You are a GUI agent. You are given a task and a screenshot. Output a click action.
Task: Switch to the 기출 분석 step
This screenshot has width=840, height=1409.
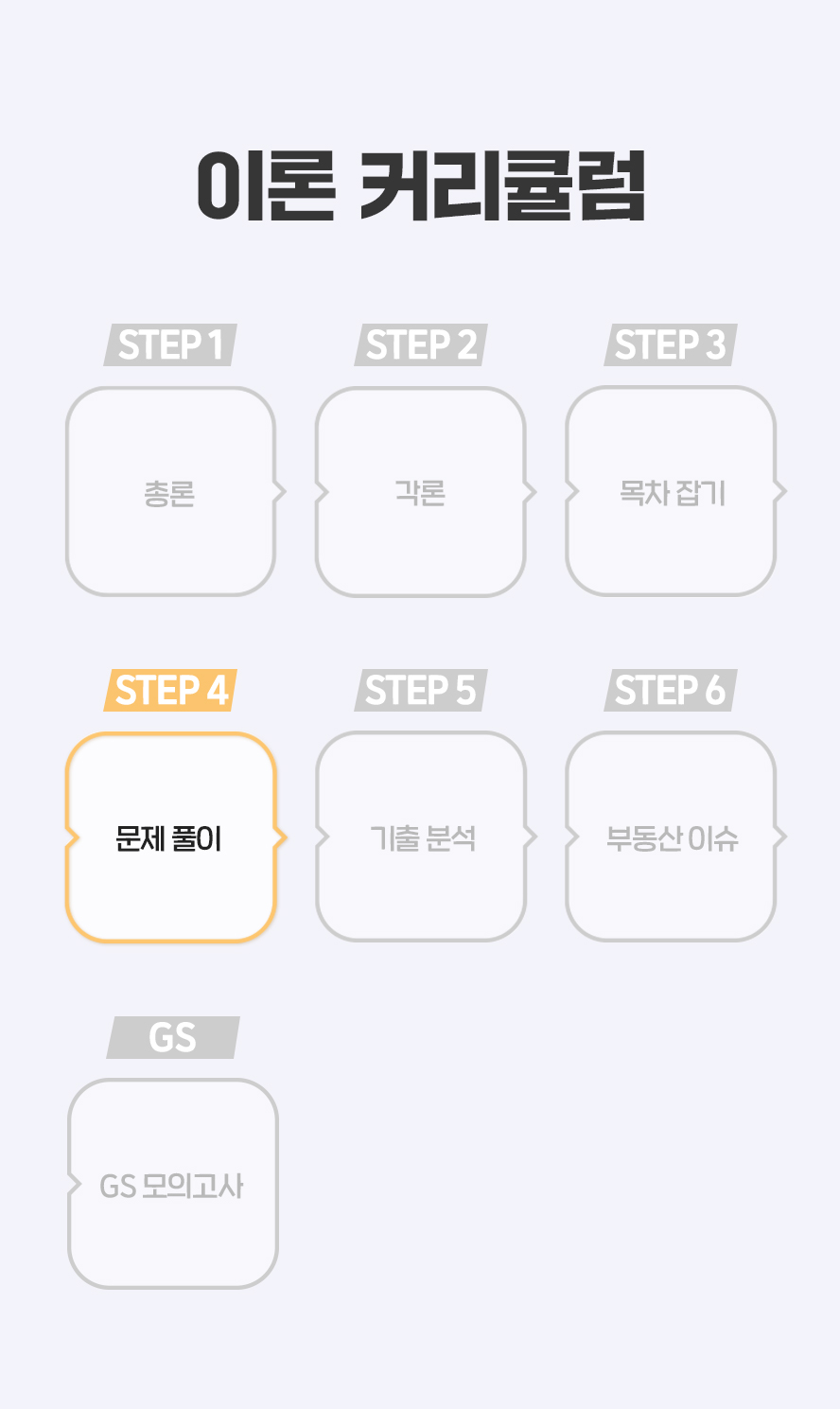pyautogui.click(x=421, y=837)
